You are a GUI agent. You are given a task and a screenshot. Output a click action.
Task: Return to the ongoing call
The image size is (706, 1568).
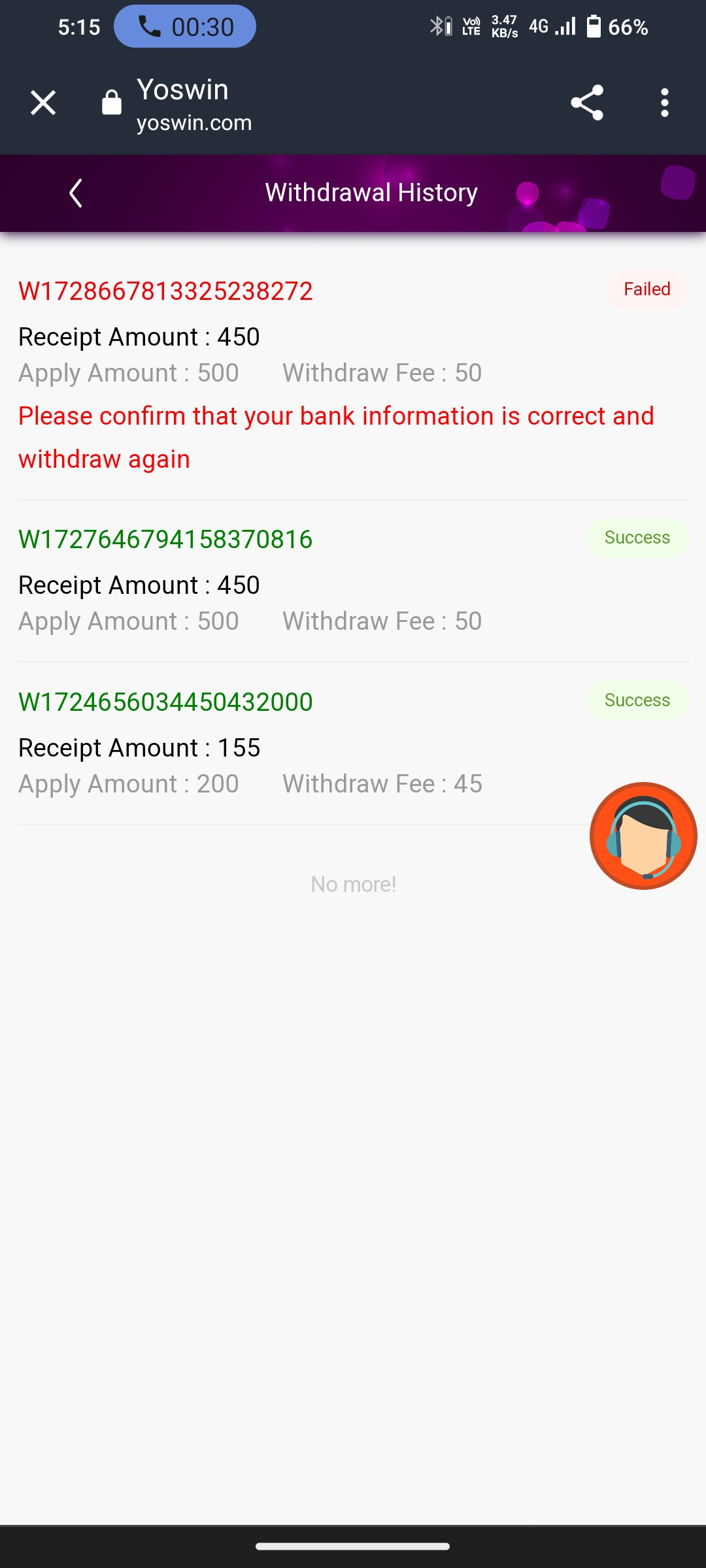[x=185, y=27]
